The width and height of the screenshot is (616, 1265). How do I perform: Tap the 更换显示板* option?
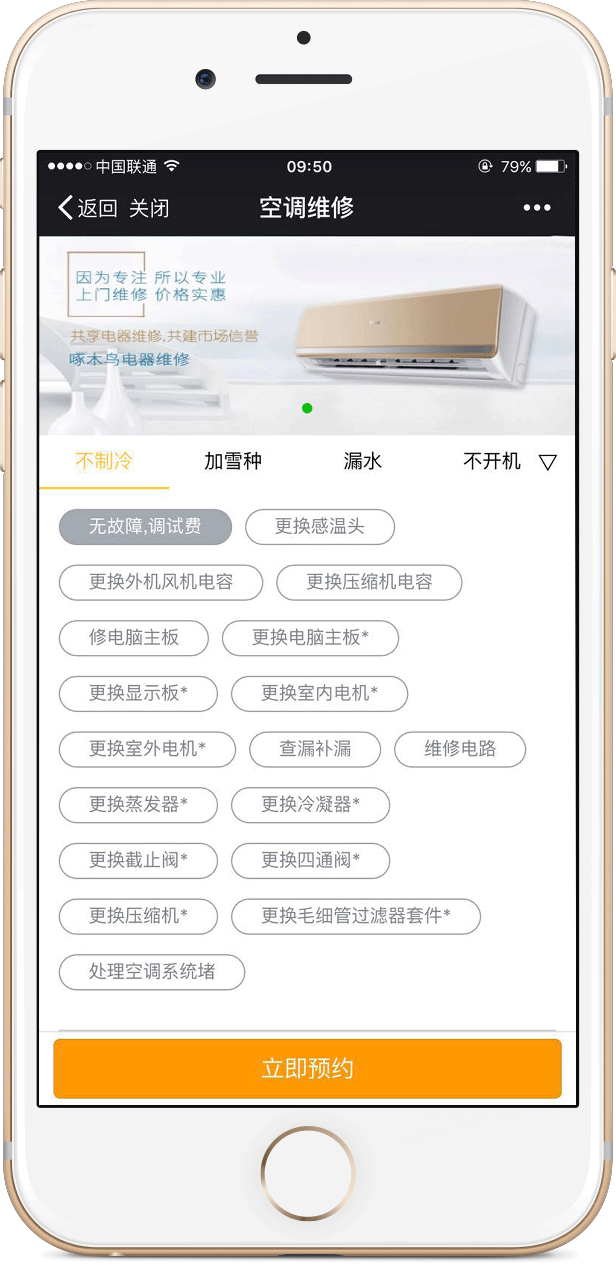[x=138, y=693]
